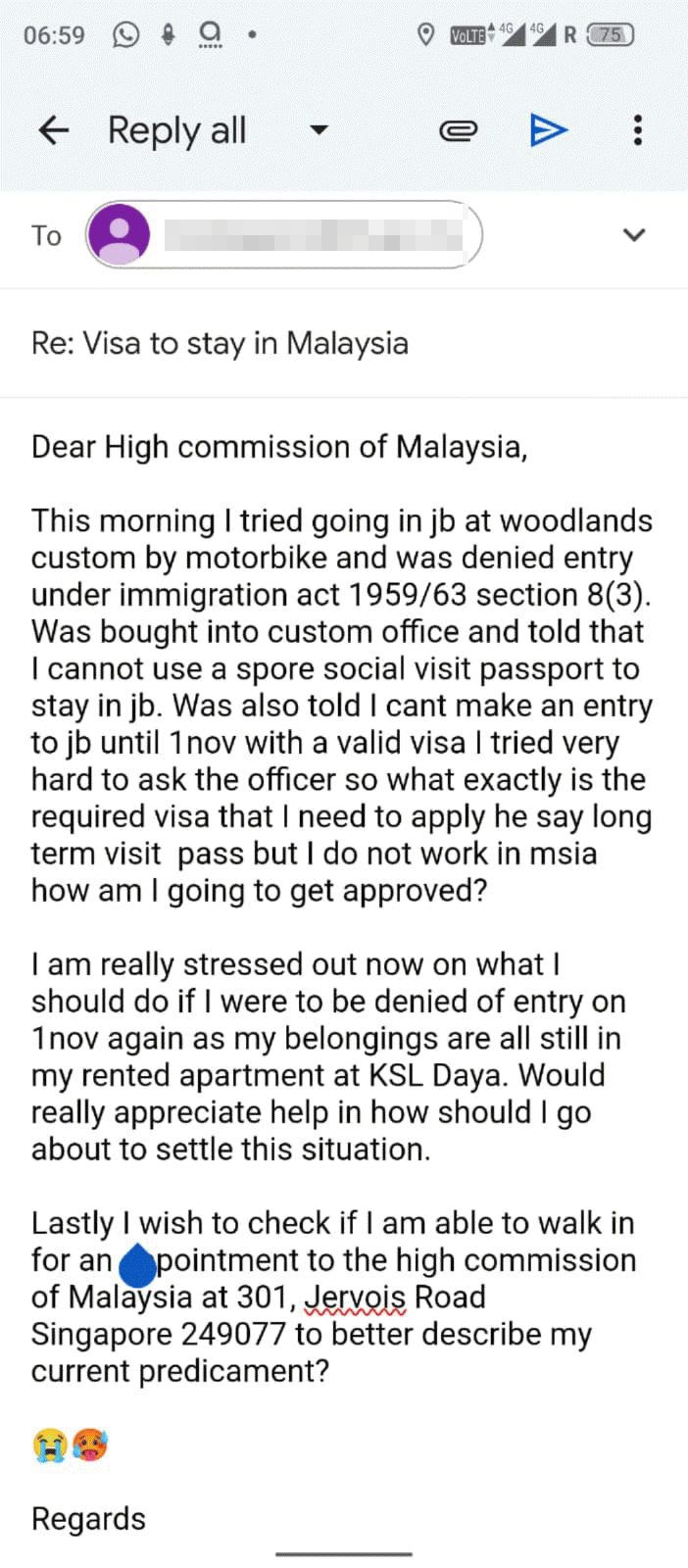The image size is (688, 1568).
Task: Attach a file to the email
Action: point(457,130)
